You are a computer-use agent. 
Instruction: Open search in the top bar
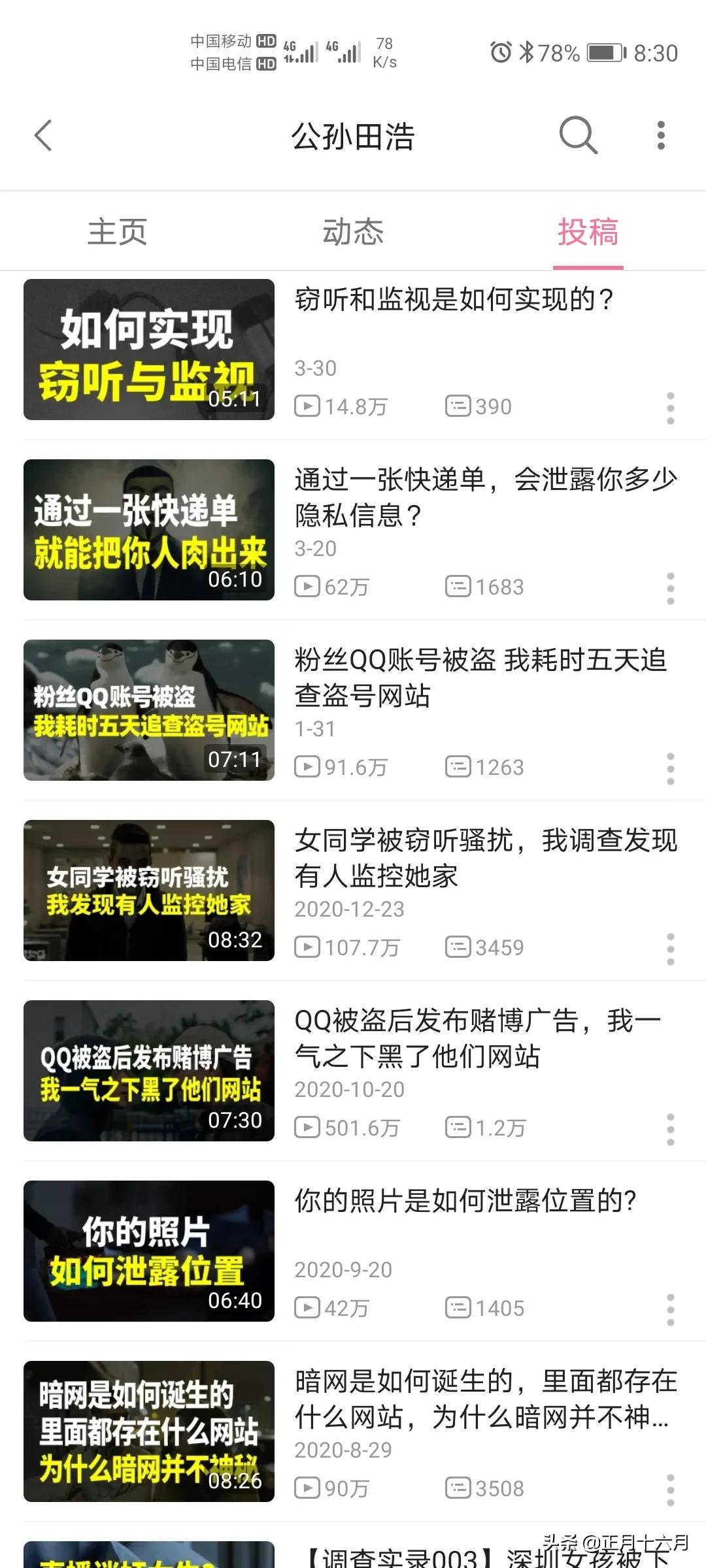tap(578, 136)
